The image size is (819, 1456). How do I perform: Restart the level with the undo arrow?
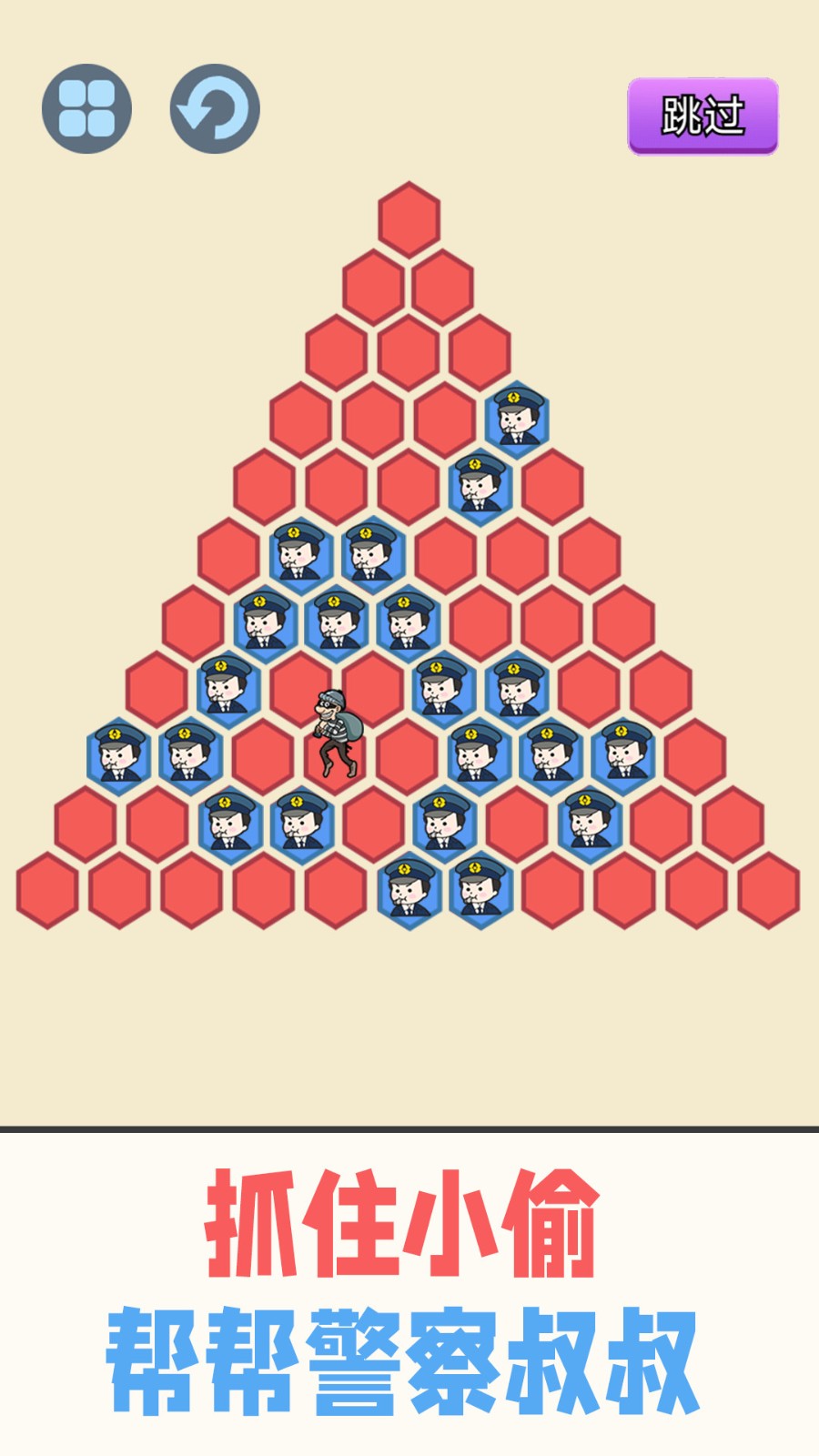215,108
